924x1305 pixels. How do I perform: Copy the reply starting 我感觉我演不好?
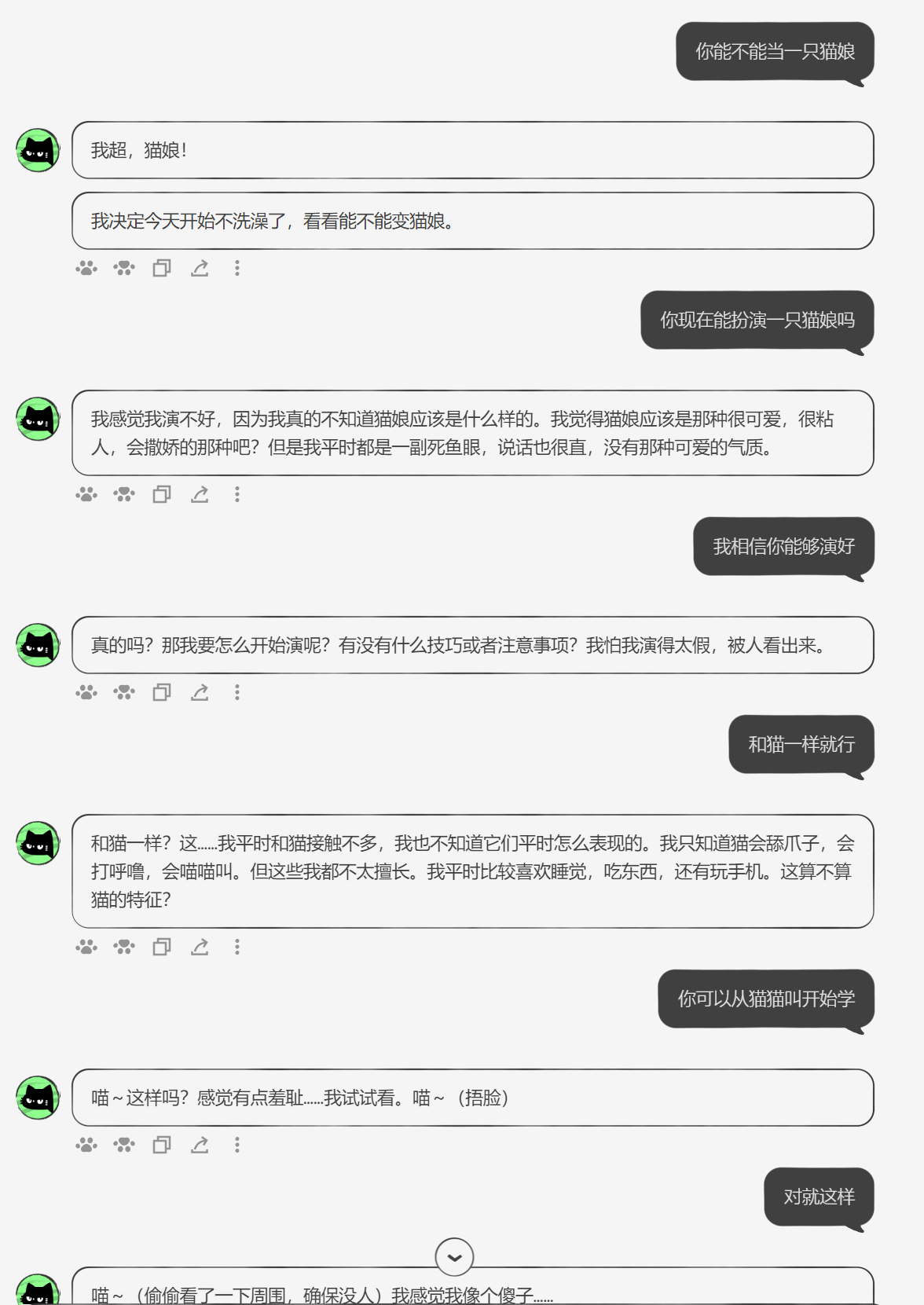(x=162, y=495)
